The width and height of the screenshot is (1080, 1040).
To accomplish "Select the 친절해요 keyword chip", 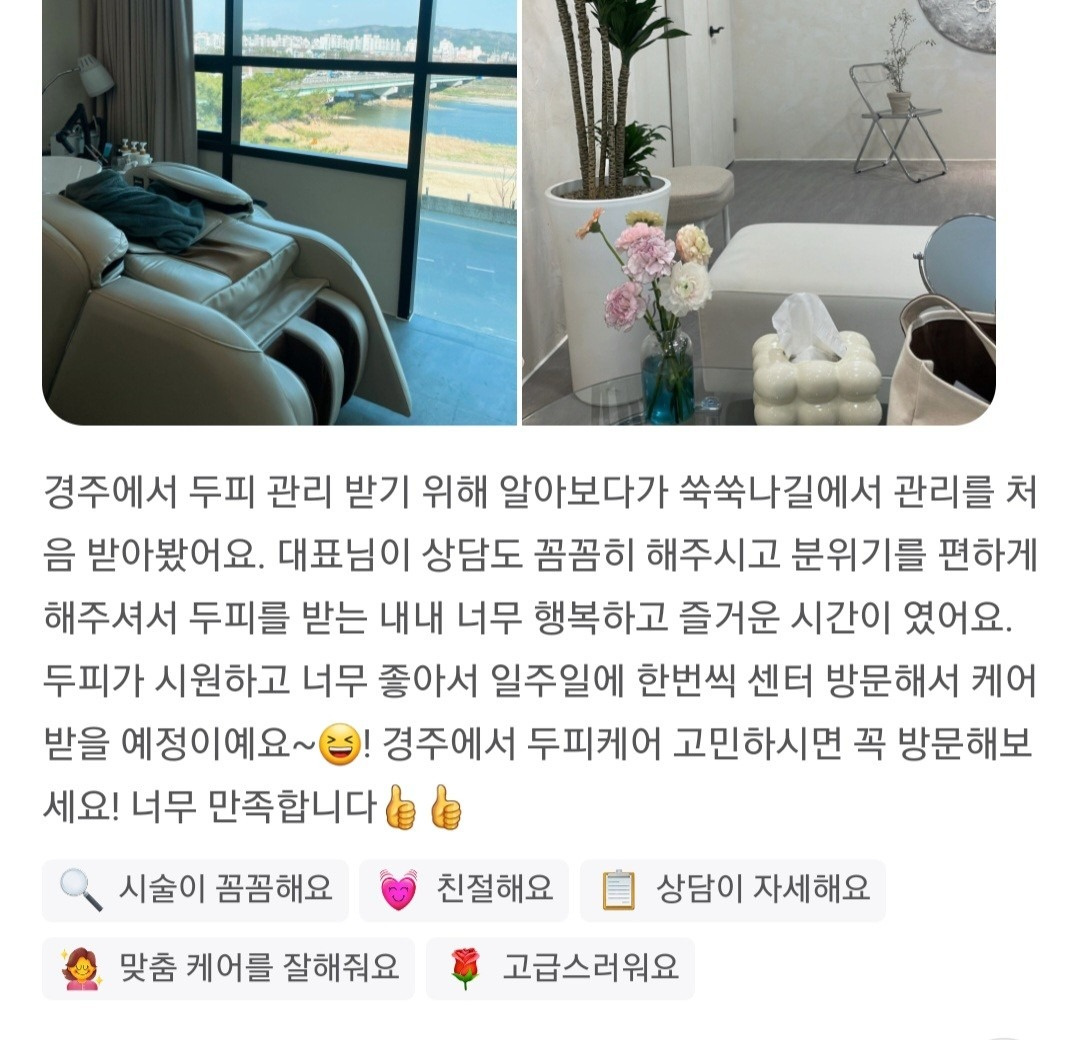I will (x=464, y=889).
